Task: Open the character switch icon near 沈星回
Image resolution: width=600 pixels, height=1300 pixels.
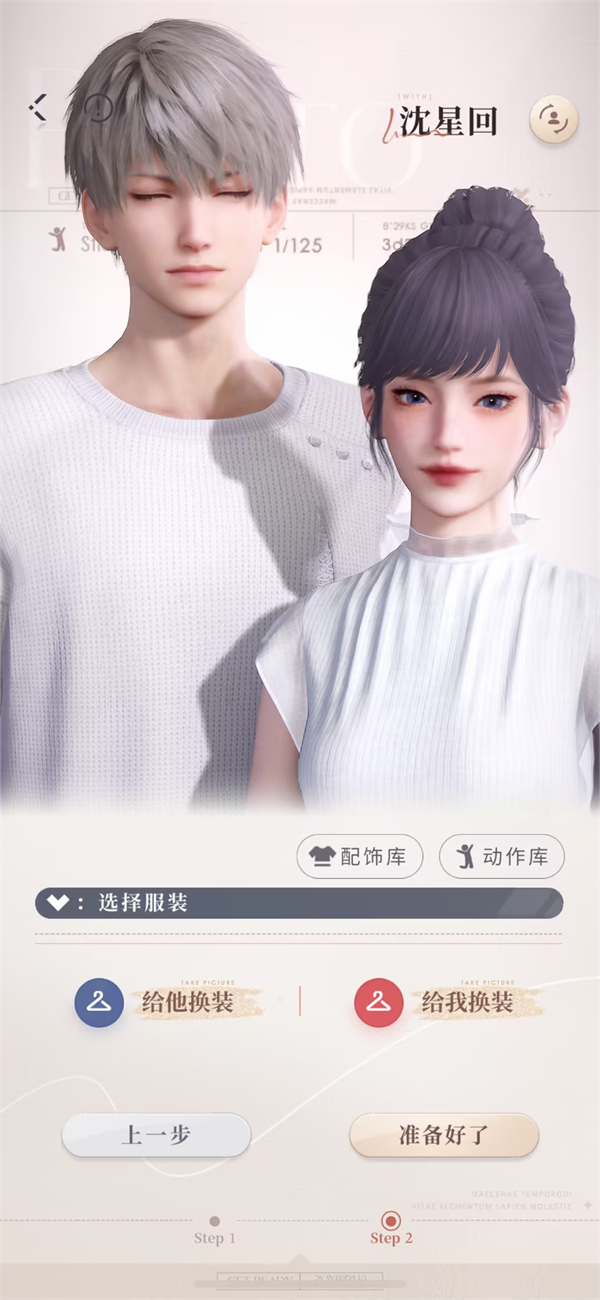Action: [x=553, y=120]
